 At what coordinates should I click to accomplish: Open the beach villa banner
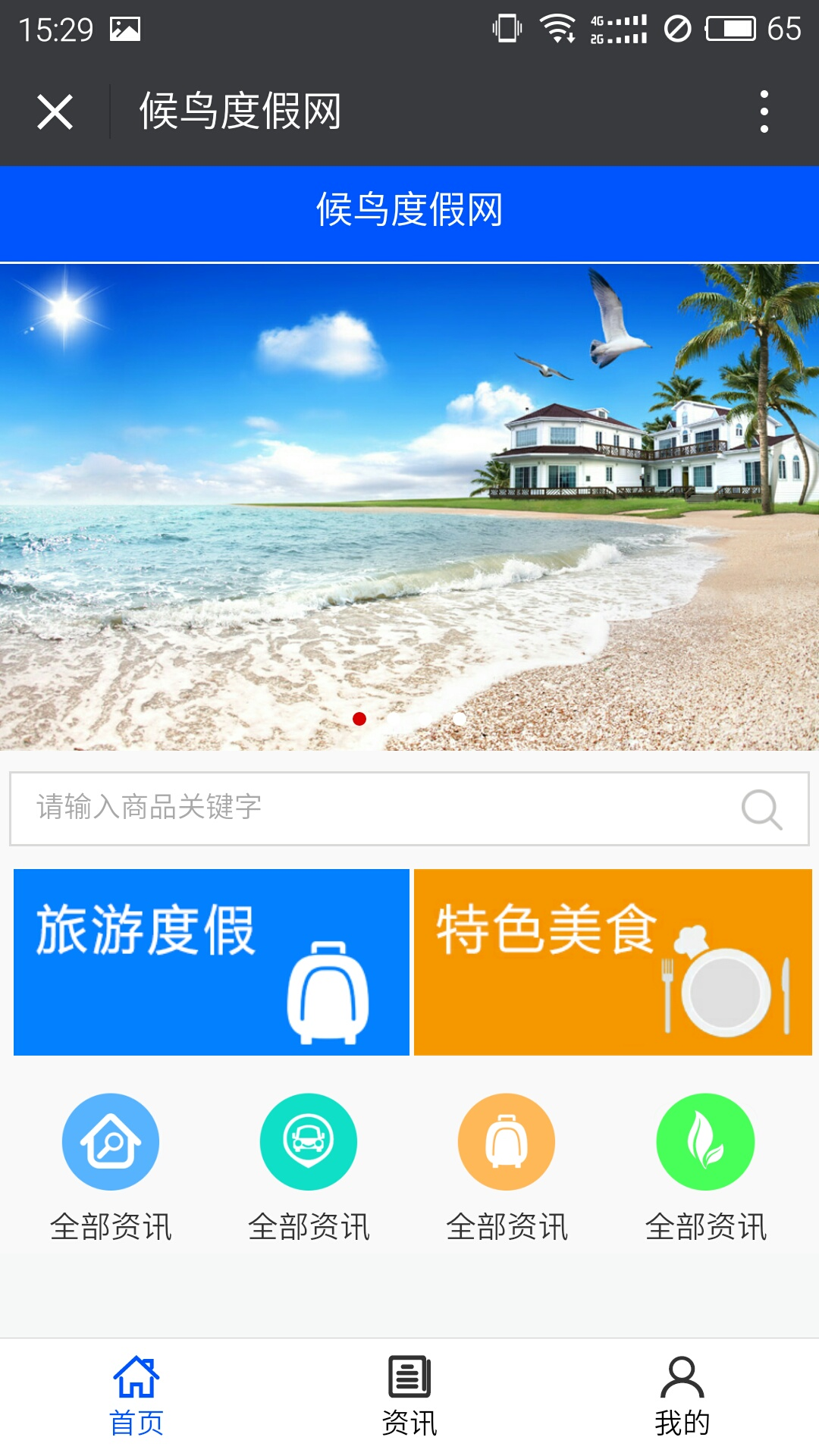(409, 507)
